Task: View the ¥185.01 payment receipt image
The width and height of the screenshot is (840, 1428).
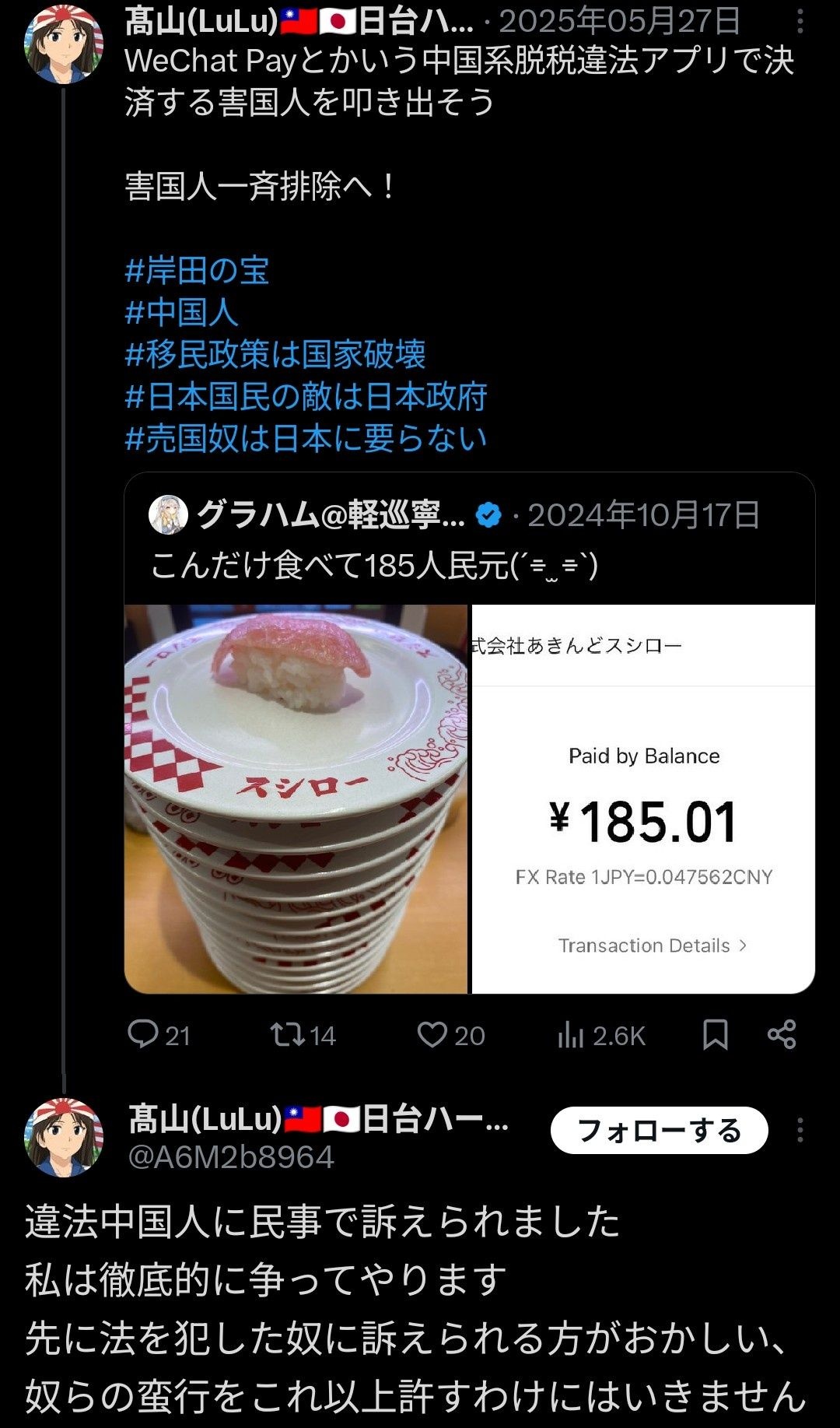Action: click(643, 798)
